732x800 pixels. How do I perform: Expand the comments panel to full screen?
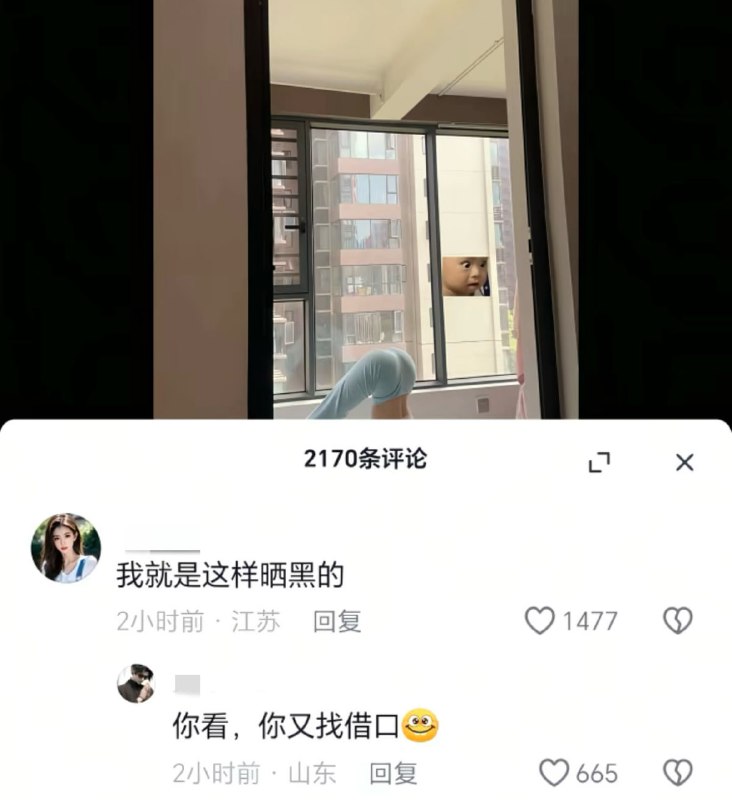[599, 462]
